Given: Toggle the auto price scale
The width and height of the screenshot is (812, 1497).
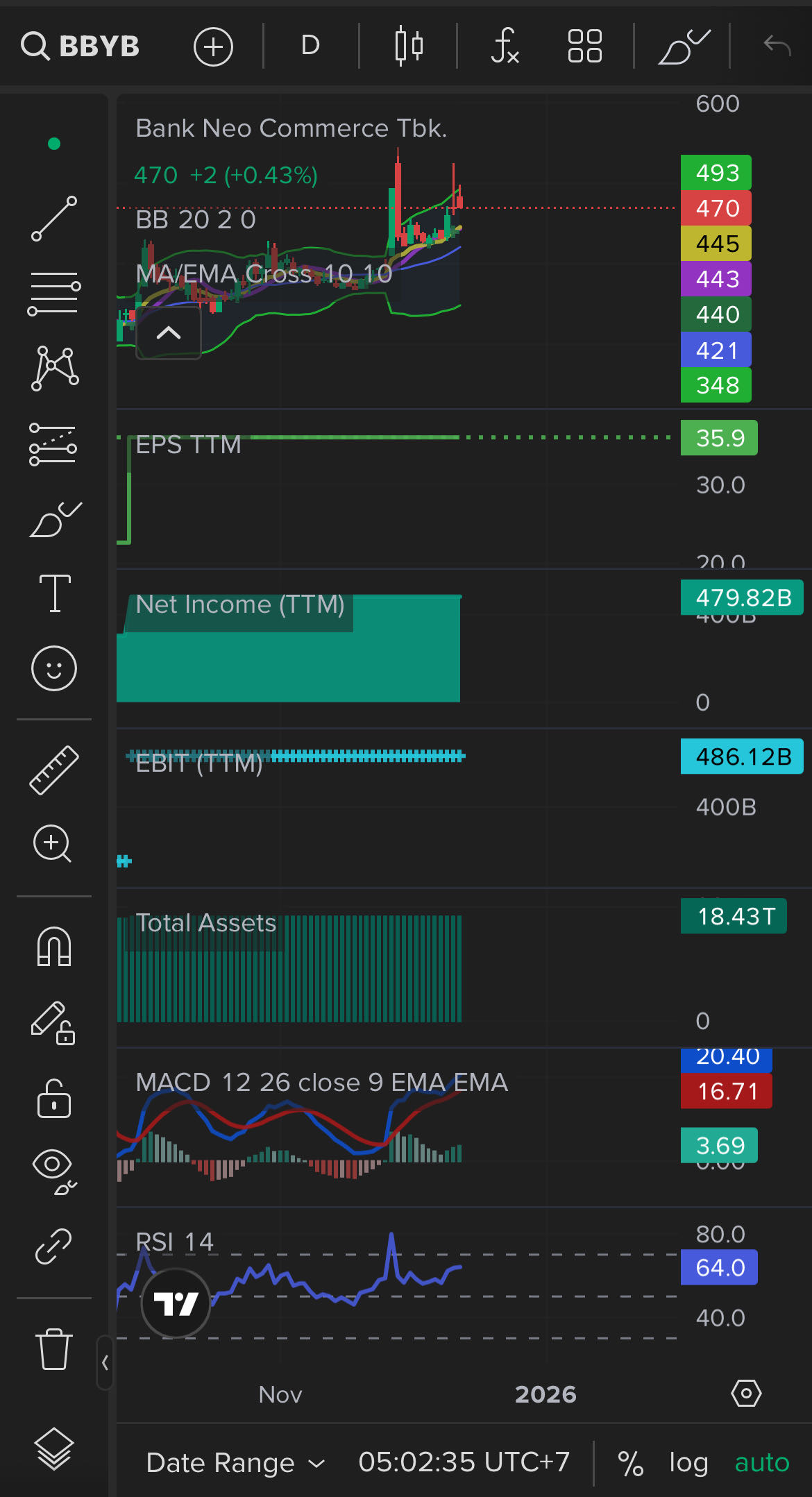Looking at the screenshot, I should [761, 1462].
